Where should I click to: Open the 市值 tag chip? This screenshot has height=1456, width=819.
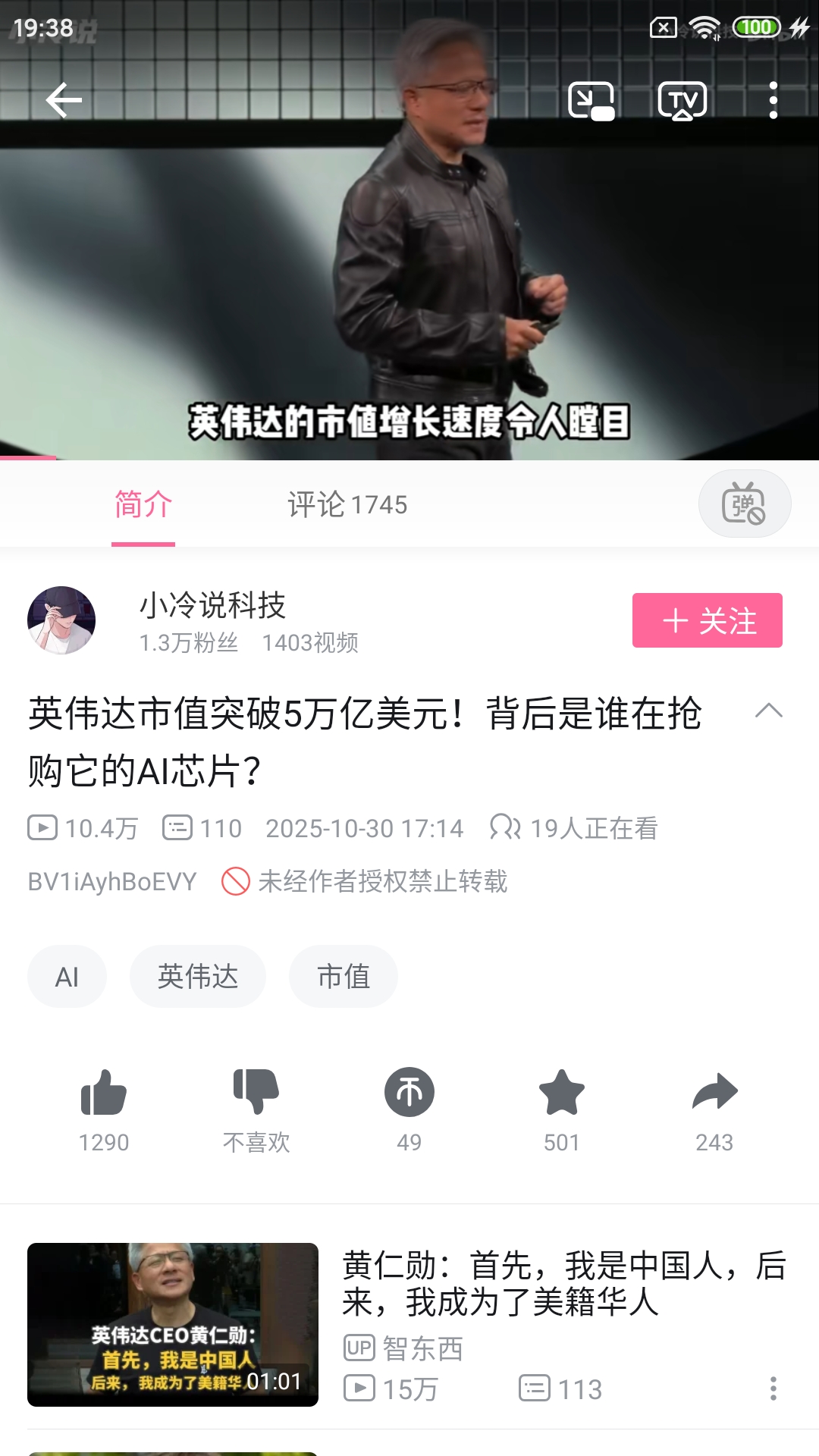pyautogui.click(x=343, y=977)
